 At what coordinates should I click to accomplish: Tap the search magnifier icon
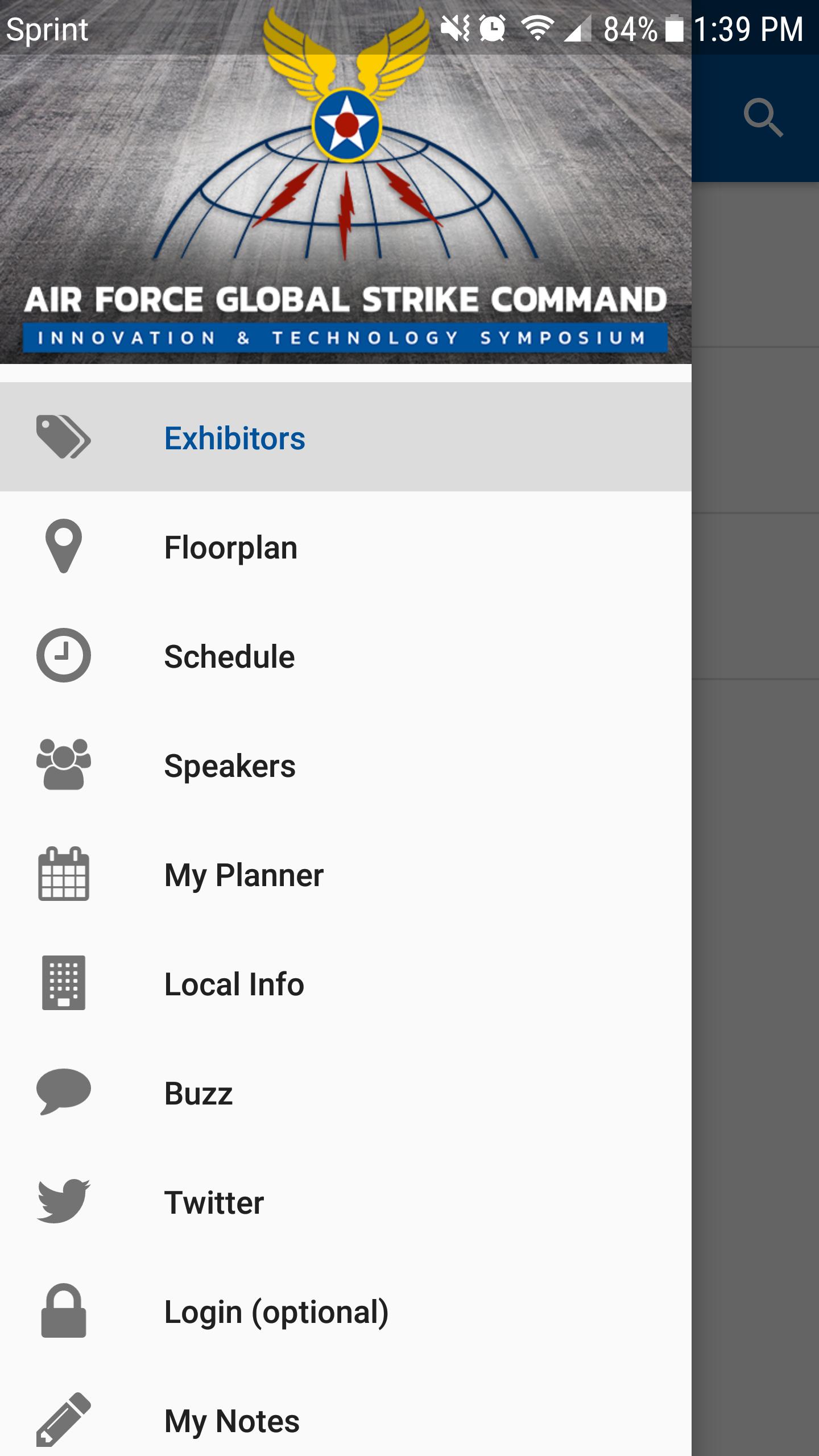[x=763, y=118]
